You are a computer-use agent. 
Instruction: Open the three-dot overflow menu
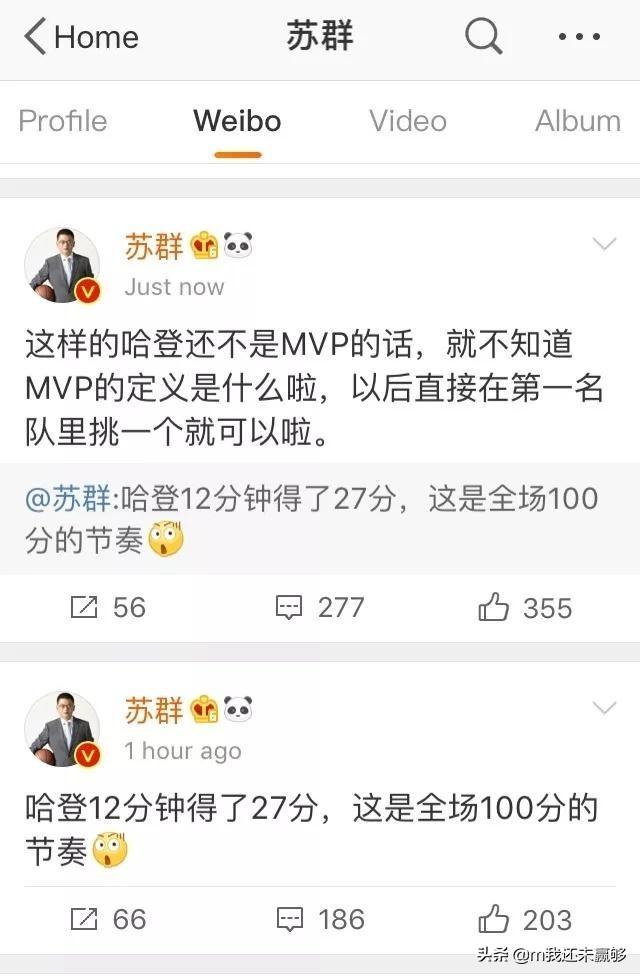coord(579,38)
